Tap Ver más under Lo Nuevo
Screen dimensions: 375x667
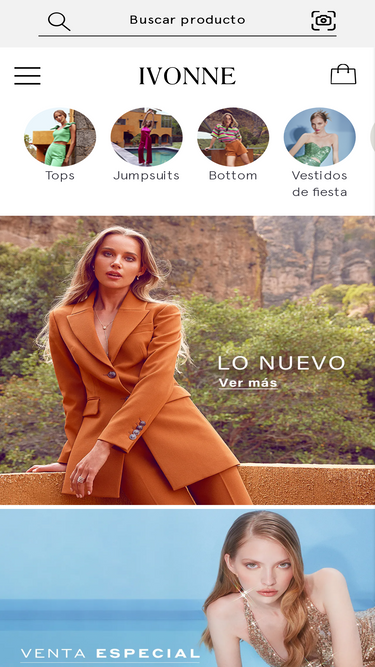[x=248, y=383]
